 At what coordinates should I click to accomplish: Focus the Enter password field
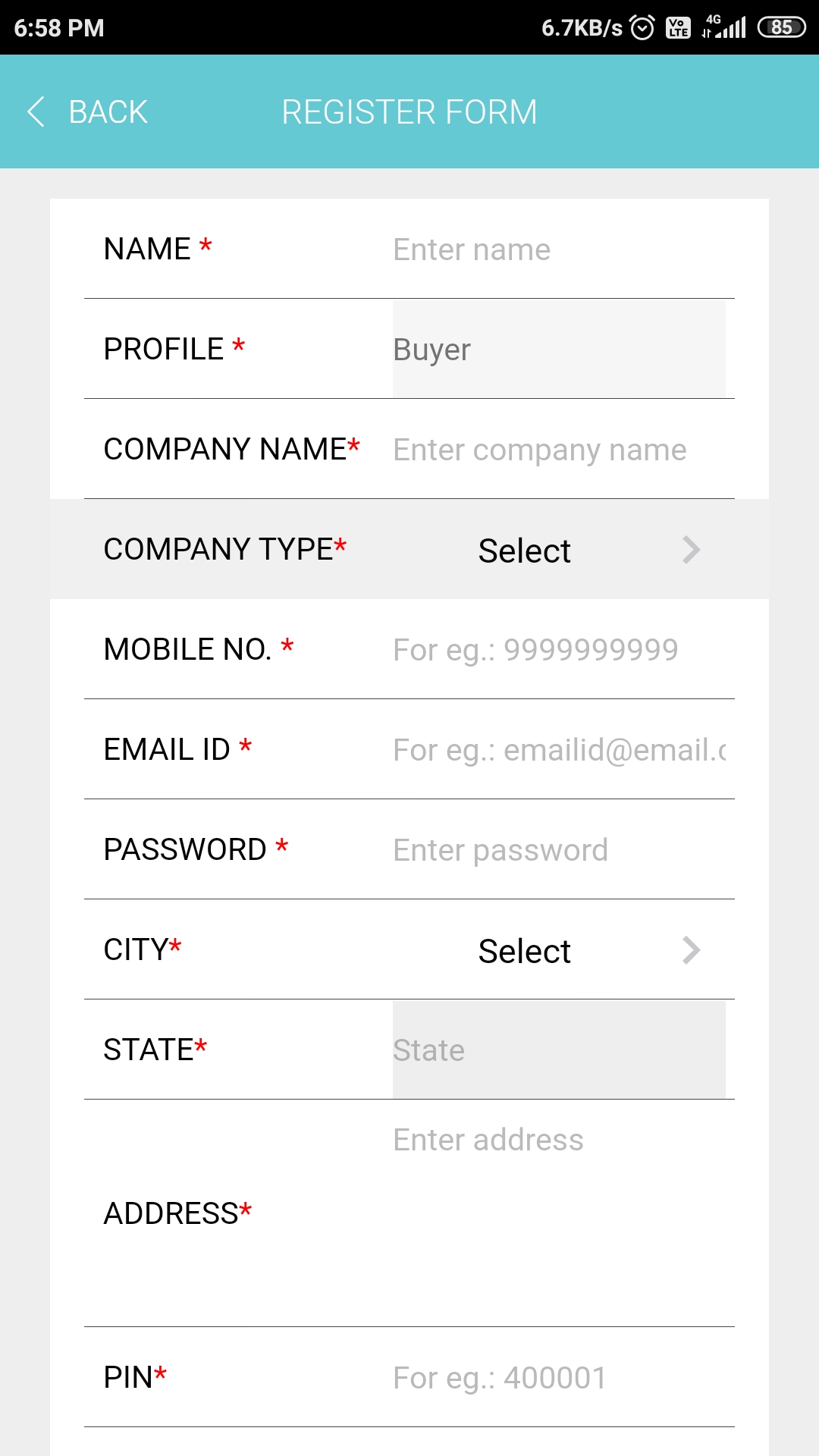[x=559, y=850]
